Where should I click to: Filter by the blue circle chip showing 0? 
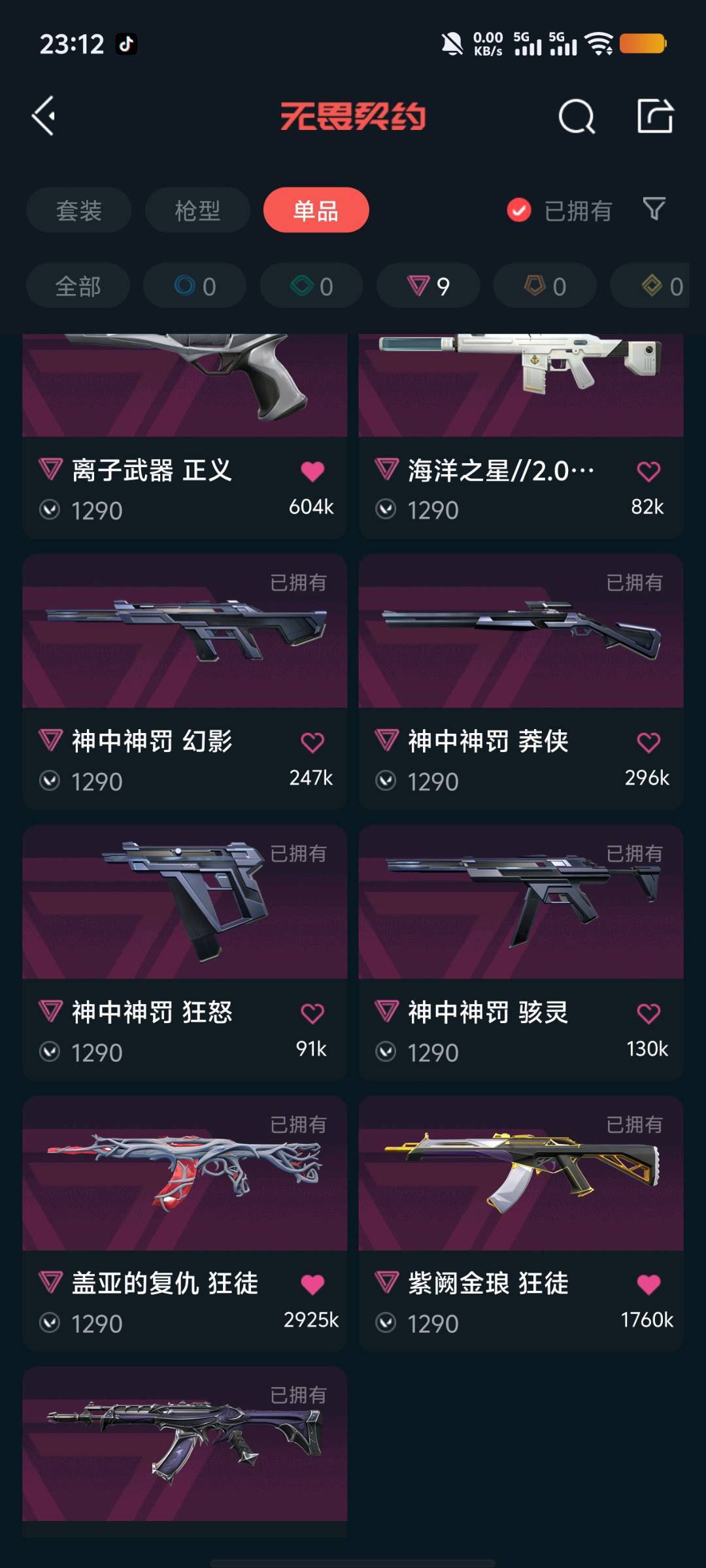point(195,286)
